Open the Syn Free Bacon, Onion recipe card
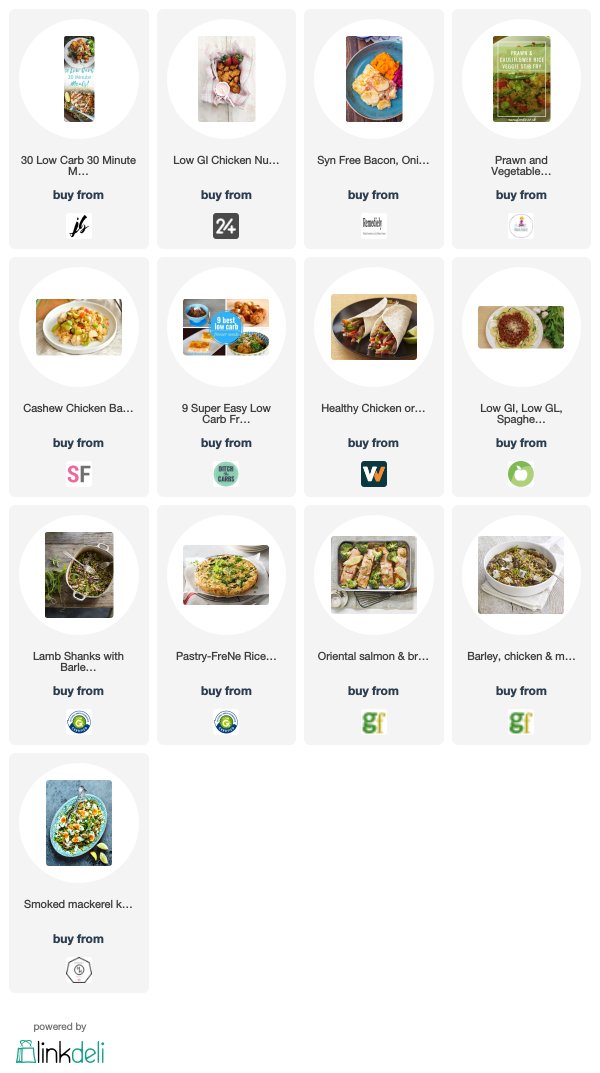 [373, 80]
